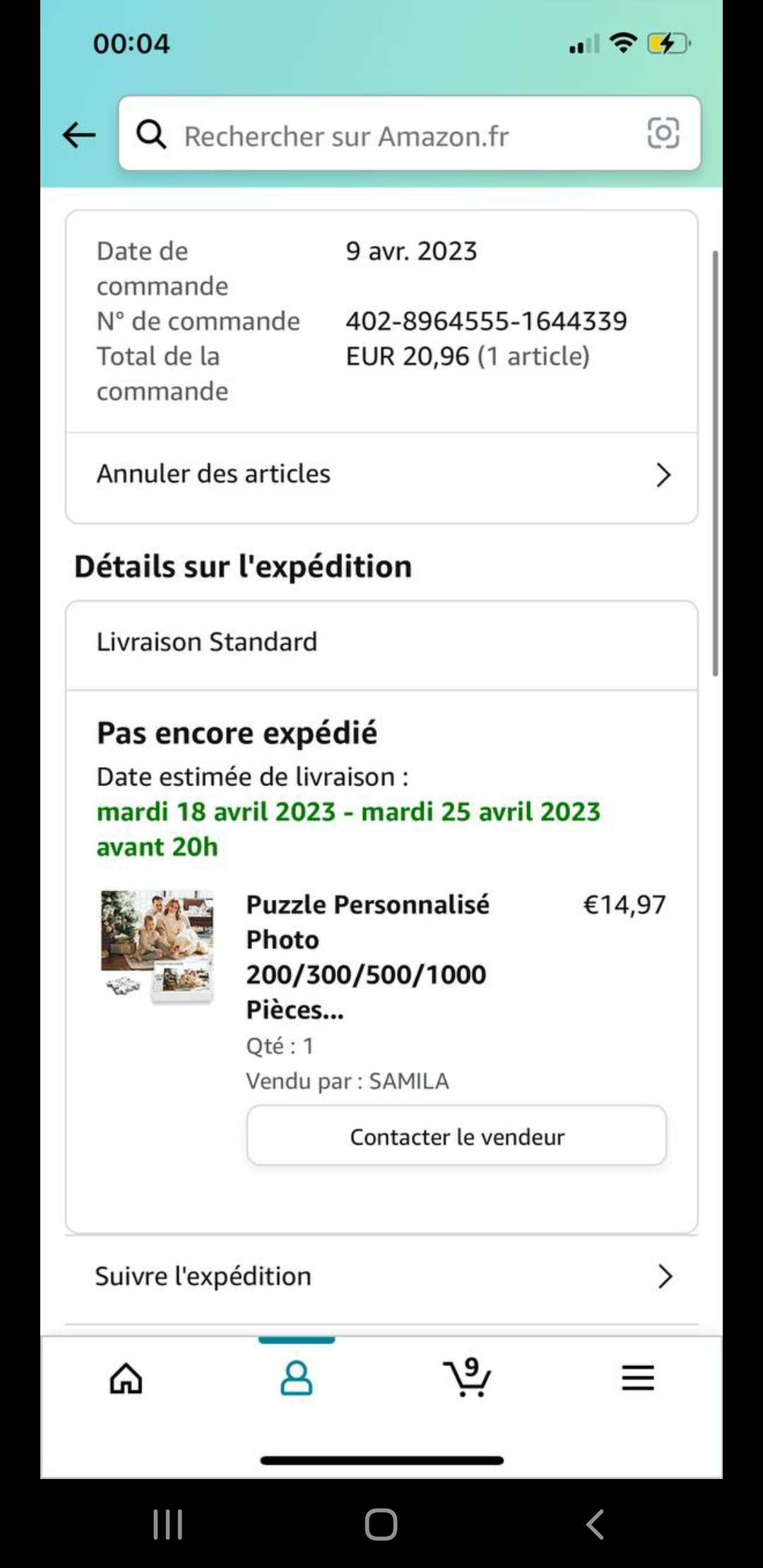
Task: Tap the system recent apps button
Action: (x=168, y=1524)
